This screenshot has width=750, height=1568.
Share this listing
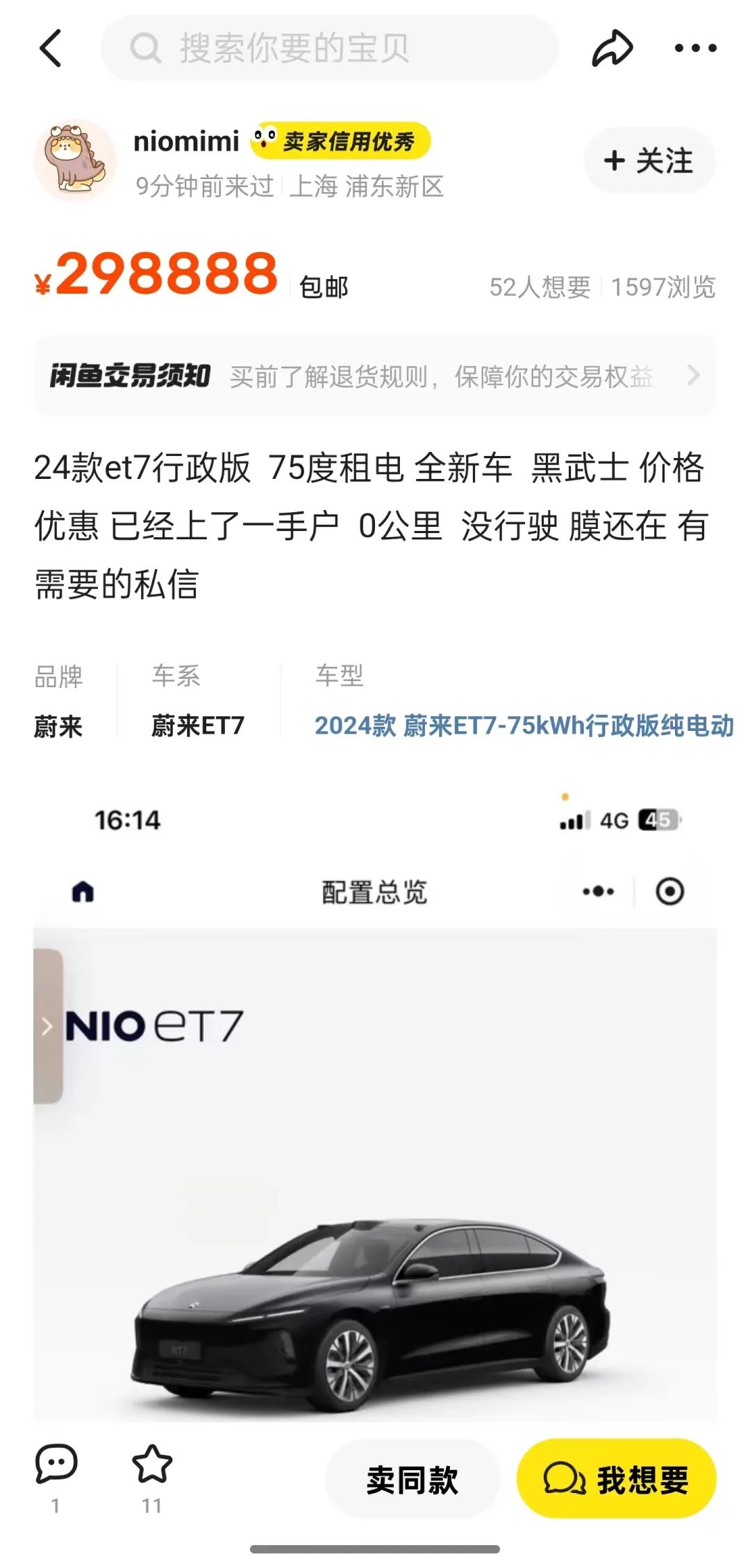click(612, 48)
